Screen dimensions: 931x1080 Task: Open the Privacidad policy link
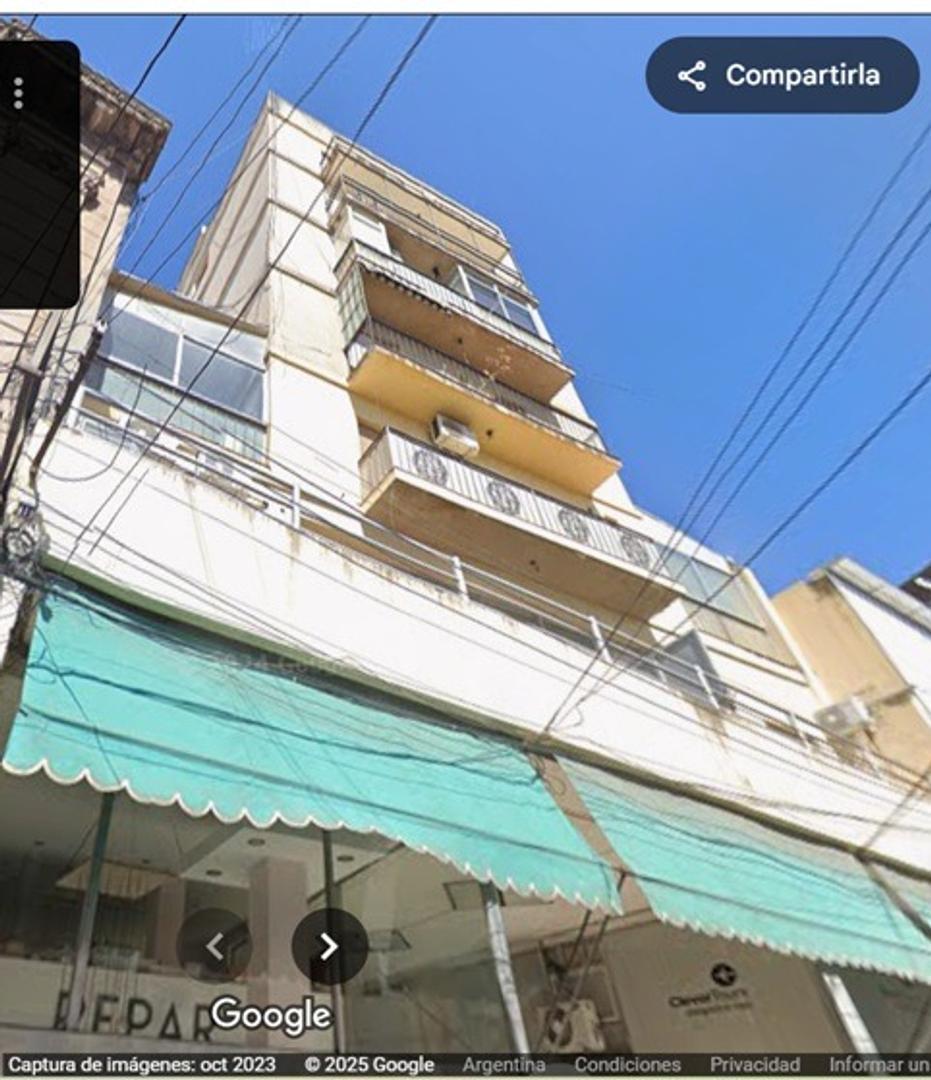(x=754, y=1065)
